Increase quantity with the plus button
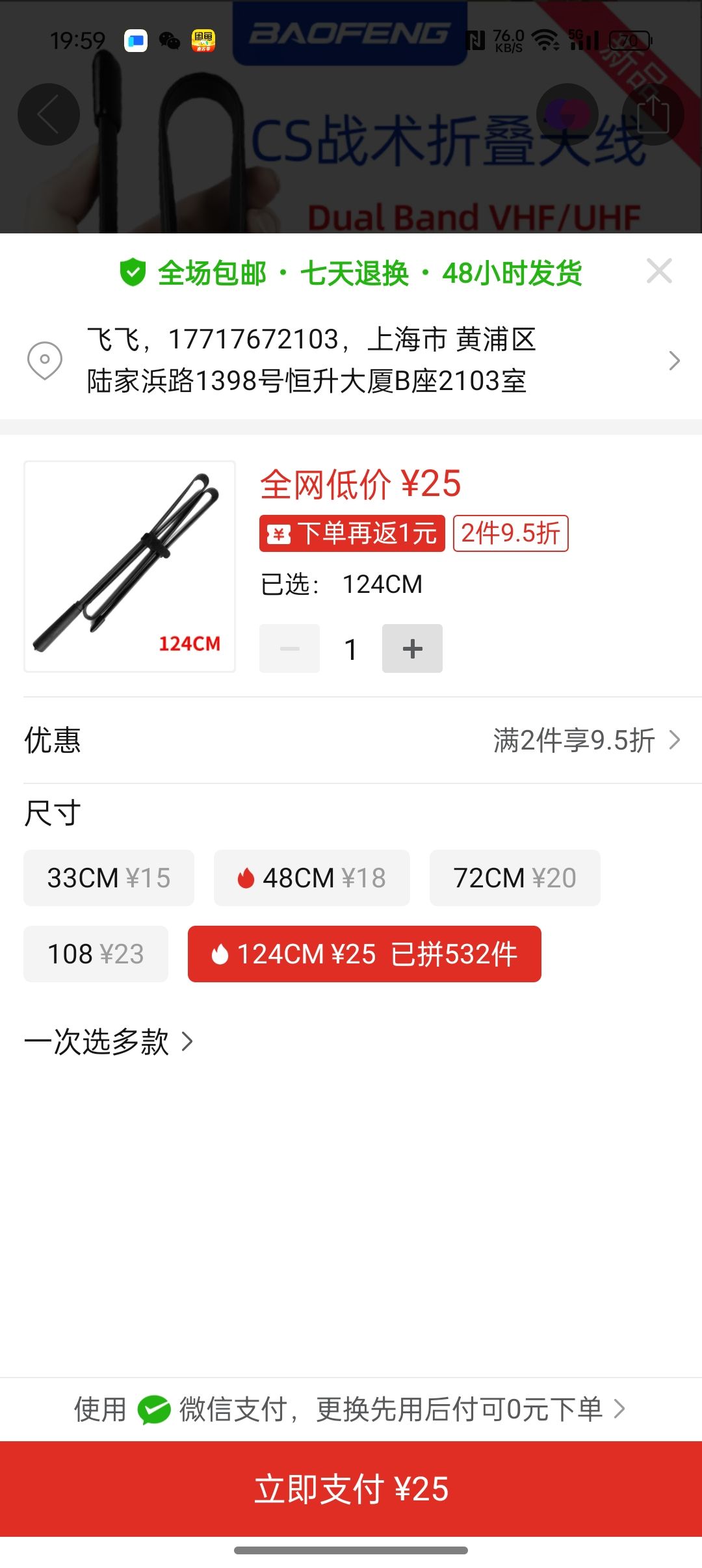Screen dimensions: 702x1568 [x=412, y=648]
